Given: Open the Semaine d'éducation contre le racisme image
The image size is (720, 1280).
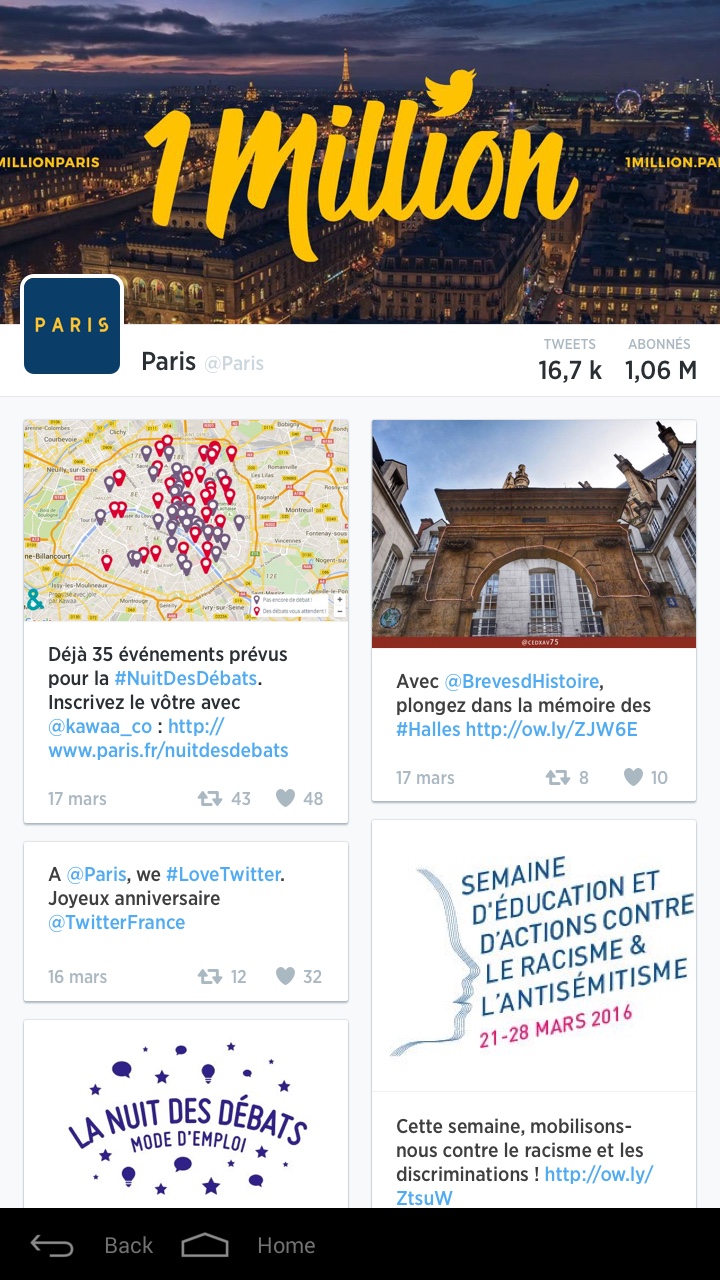Looking at the screenshot, I should click(x=534, y=955).
